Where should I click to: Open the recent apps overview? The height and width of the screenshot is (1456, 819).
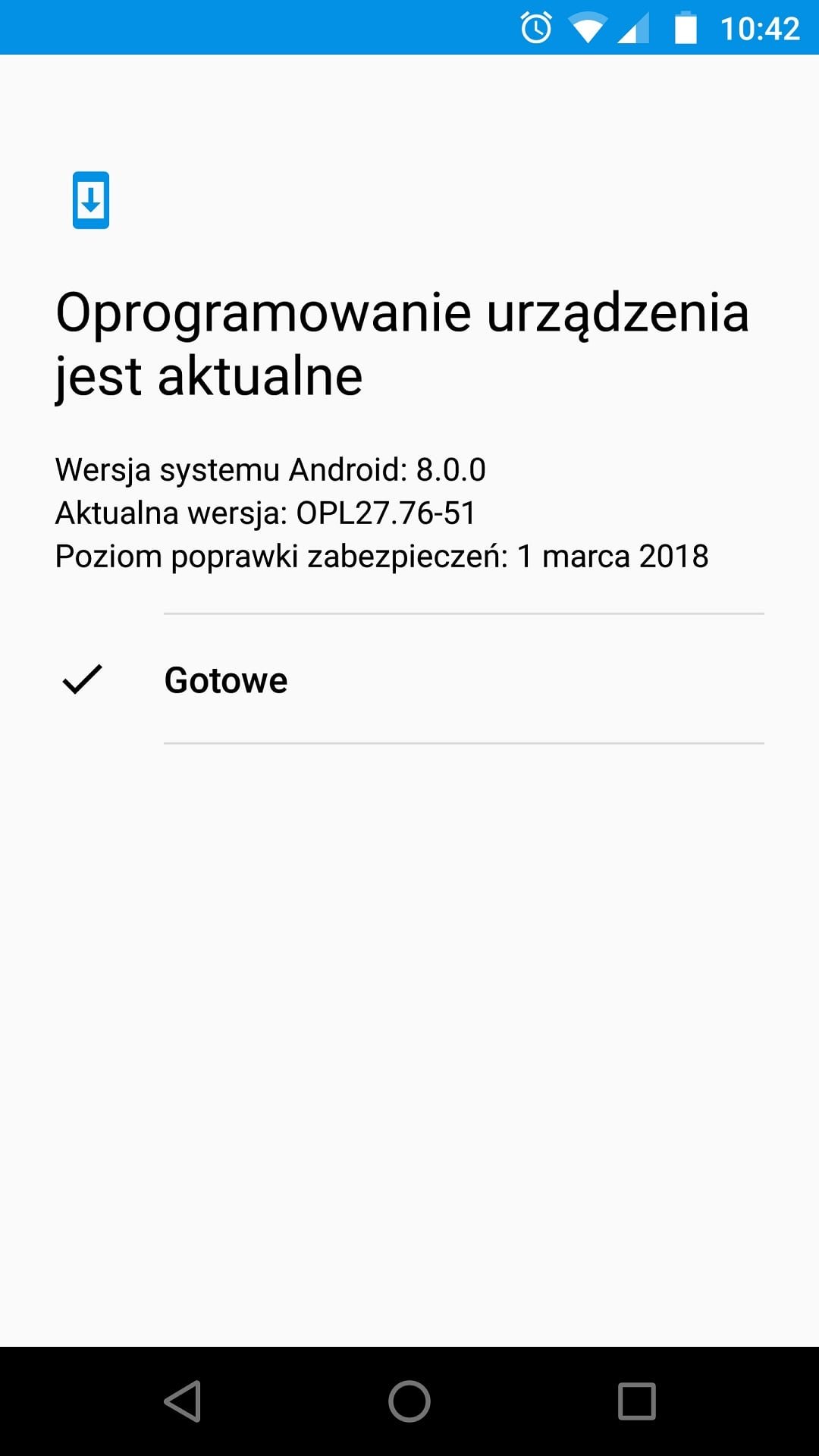click(637, 1401)
